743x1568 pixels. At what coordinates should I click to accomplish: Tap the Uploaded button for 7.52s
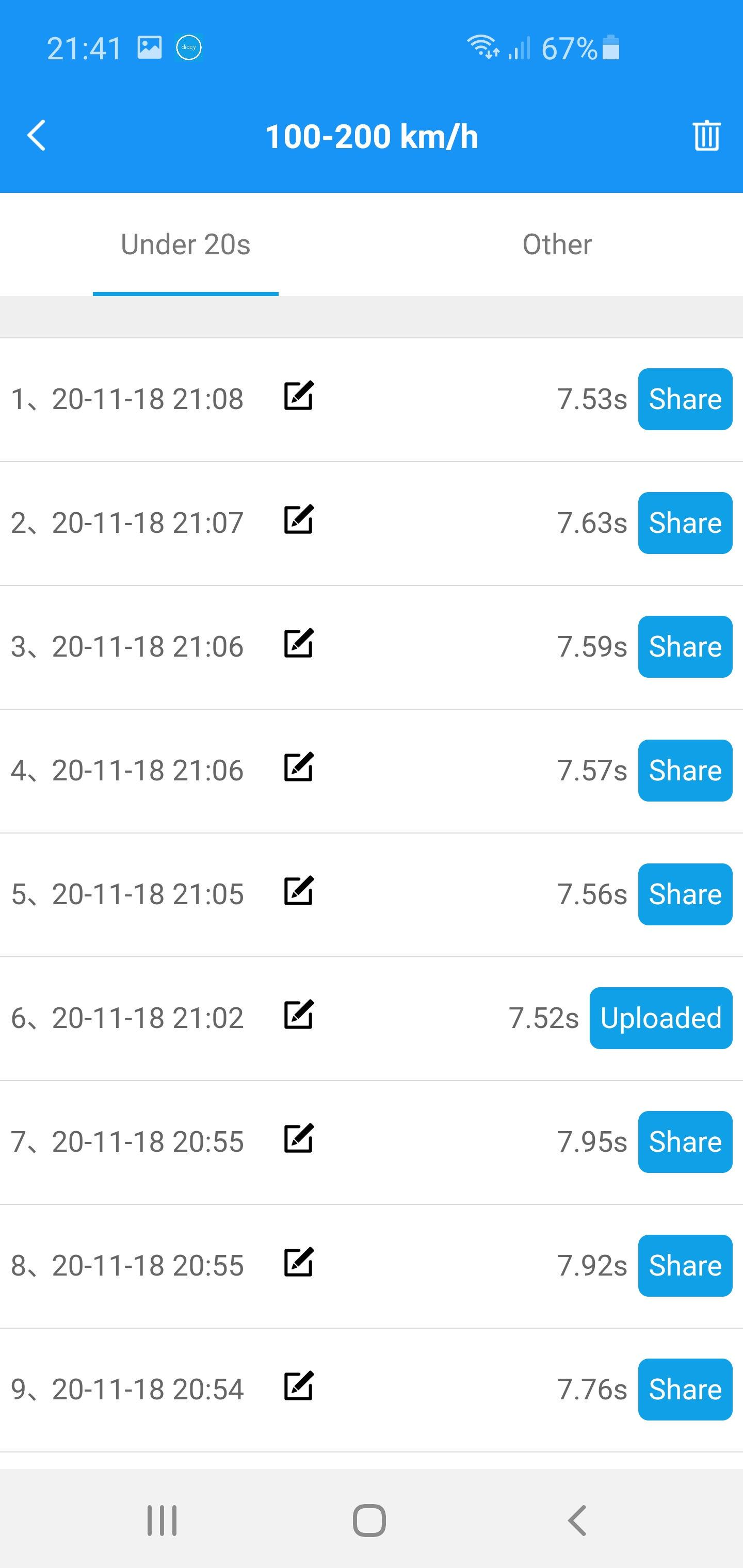pos(661,1018)
